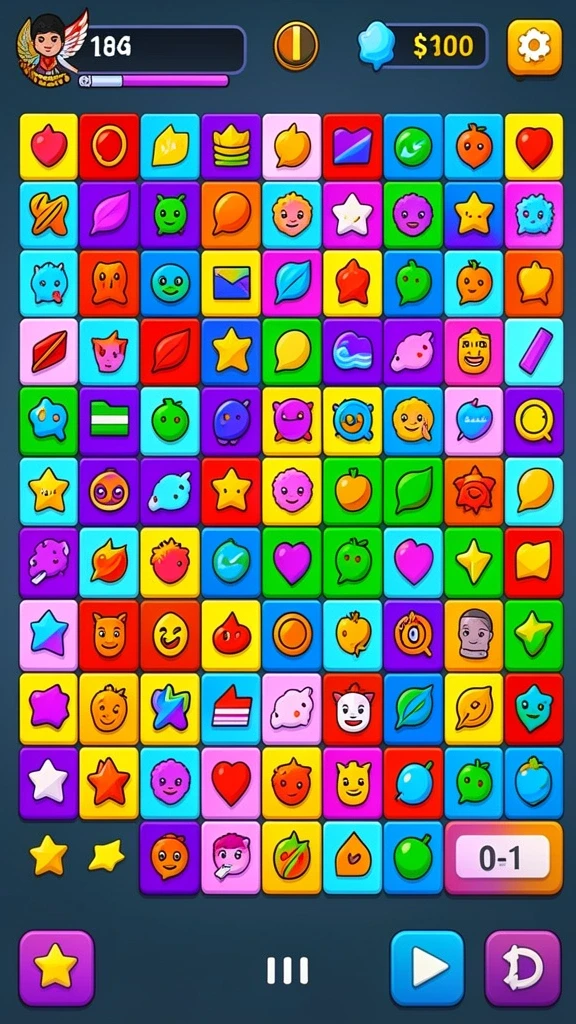The height and width of the screenshot is (1024, 576).
Task: Select the white clown face tile
Action: (353, 711)
